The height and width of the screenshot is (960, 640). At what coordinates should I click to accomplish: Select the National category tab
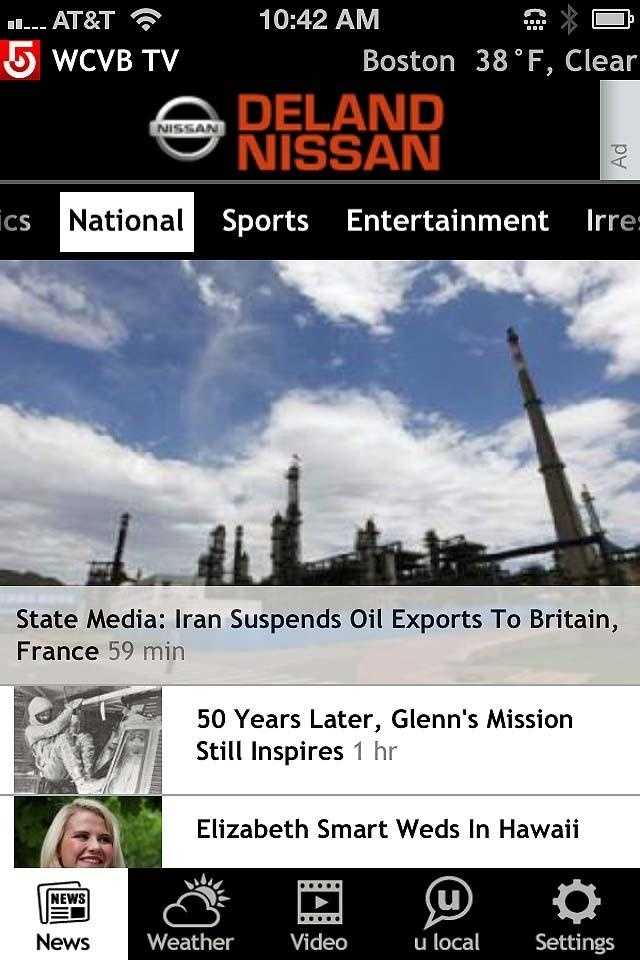tap(127, 221)
